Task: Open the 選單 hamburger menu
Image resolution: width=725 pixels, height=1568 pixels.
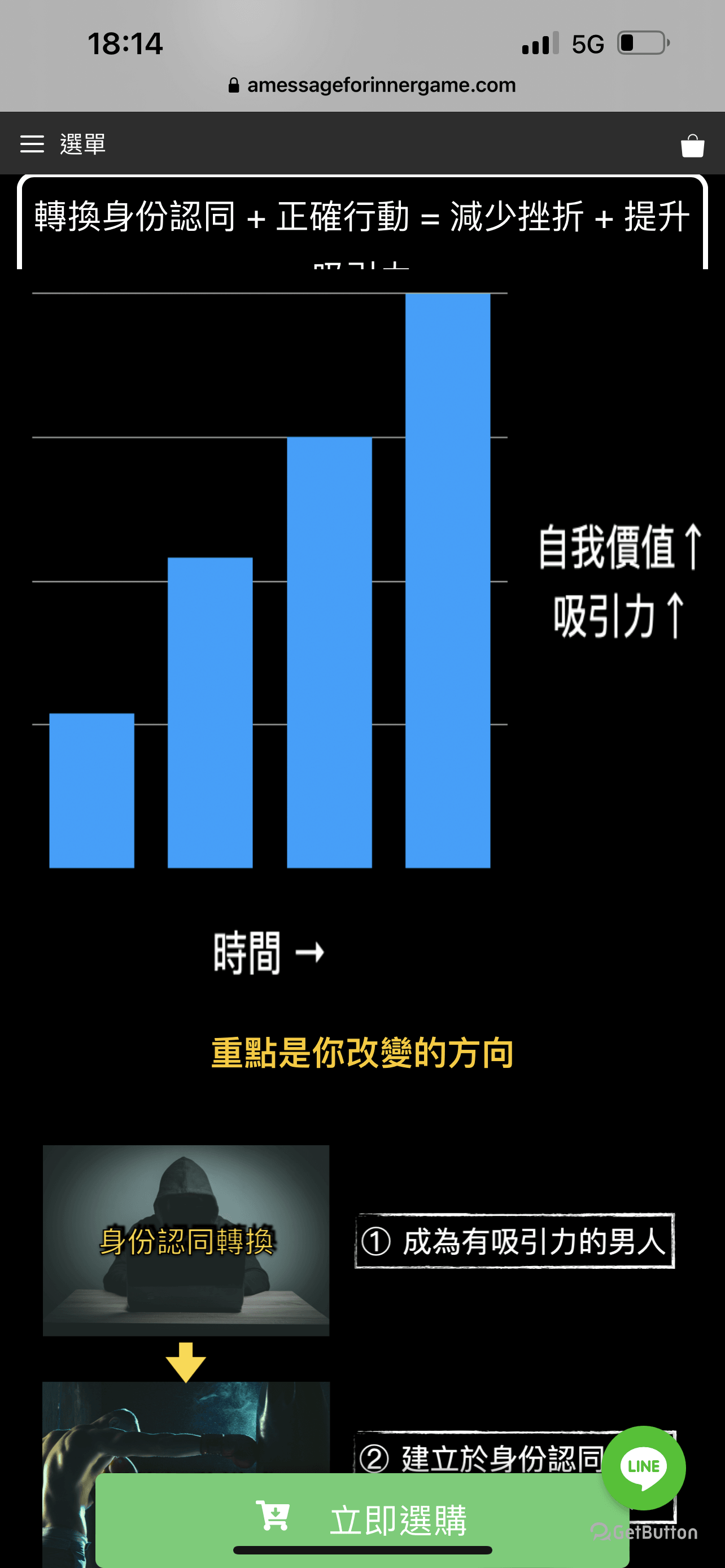Action: [63, 144]
